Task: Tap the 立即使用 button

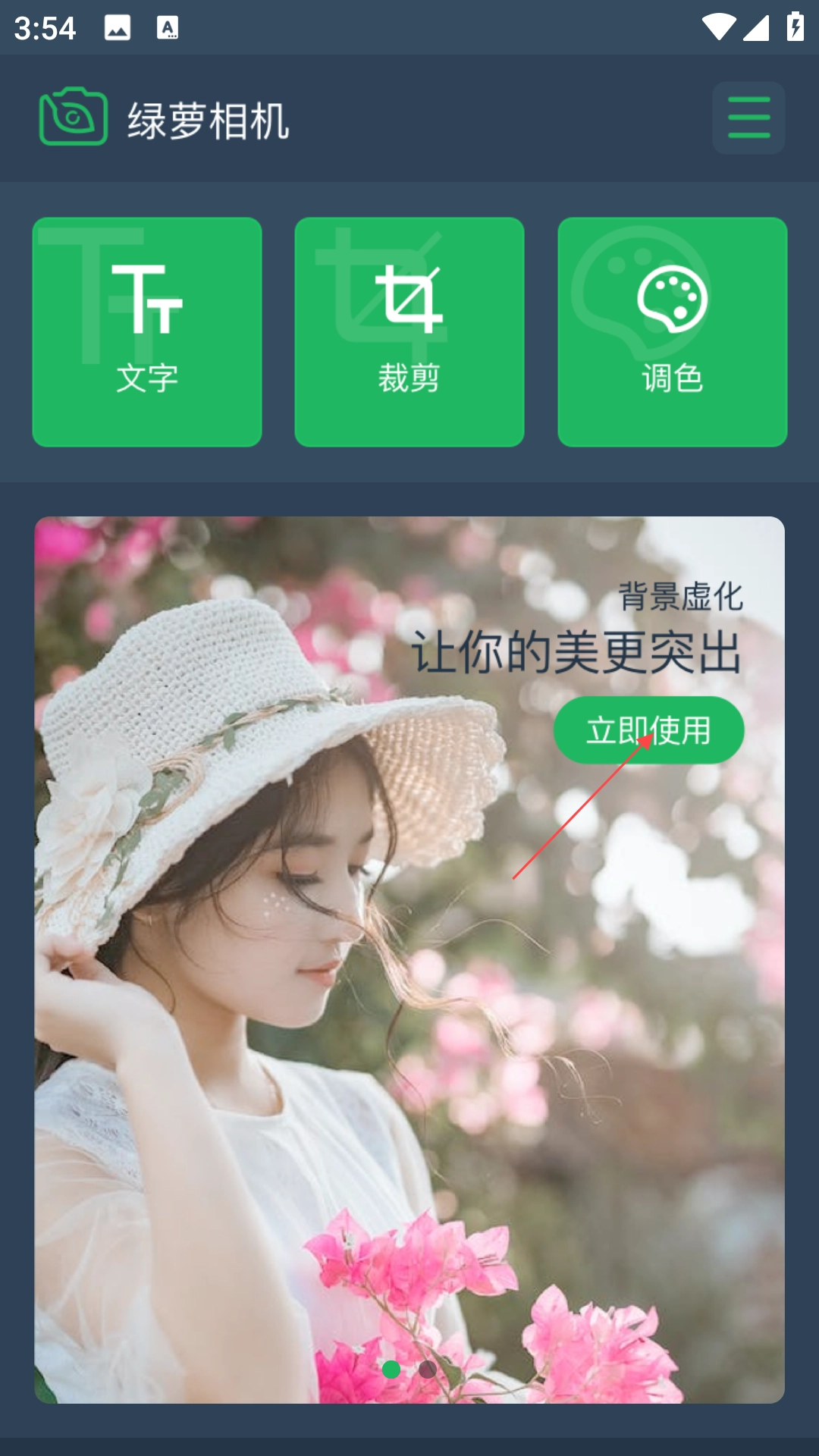Action: (648, 730)
